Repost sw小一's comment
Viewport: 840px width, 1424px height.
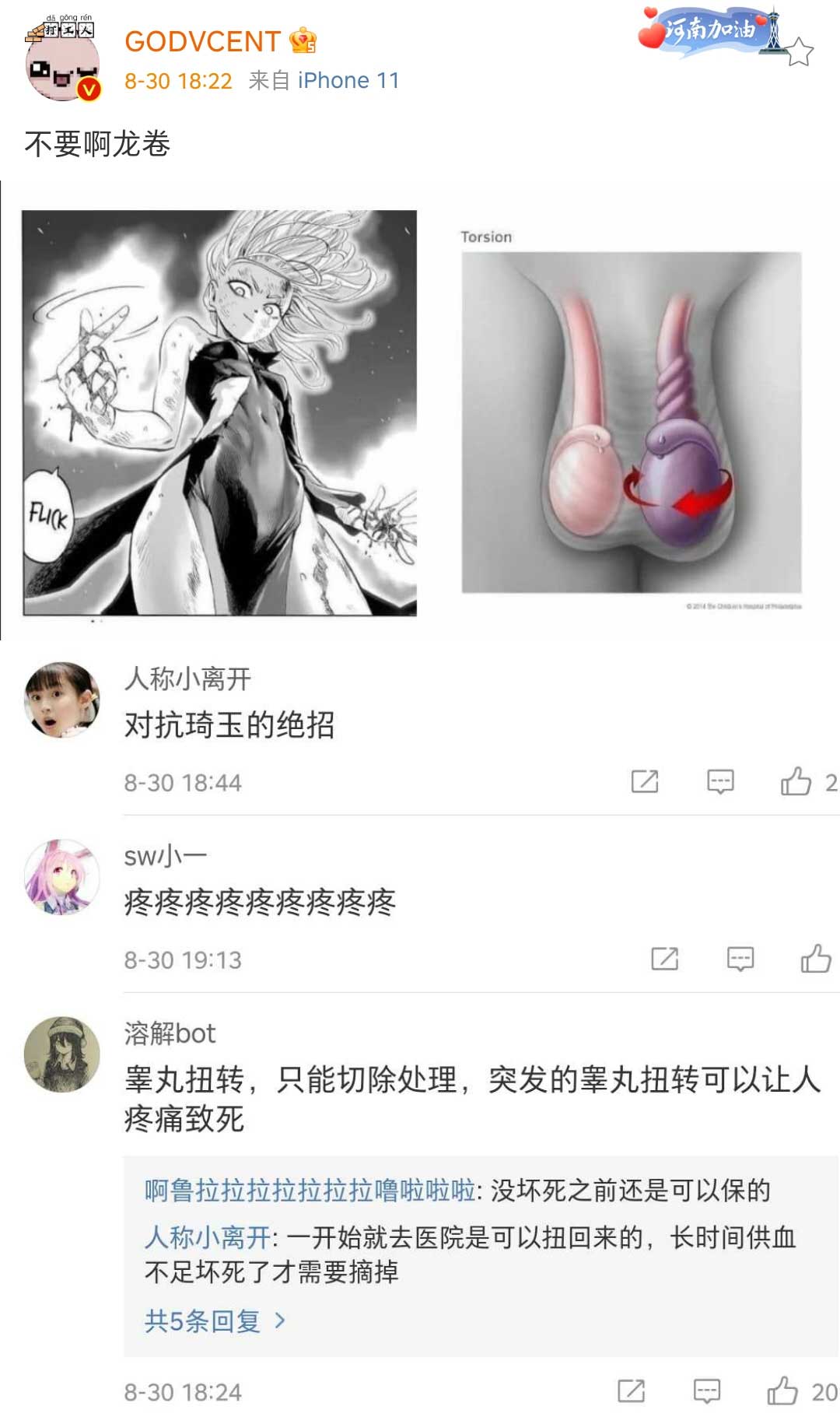[x=664, y=959]
